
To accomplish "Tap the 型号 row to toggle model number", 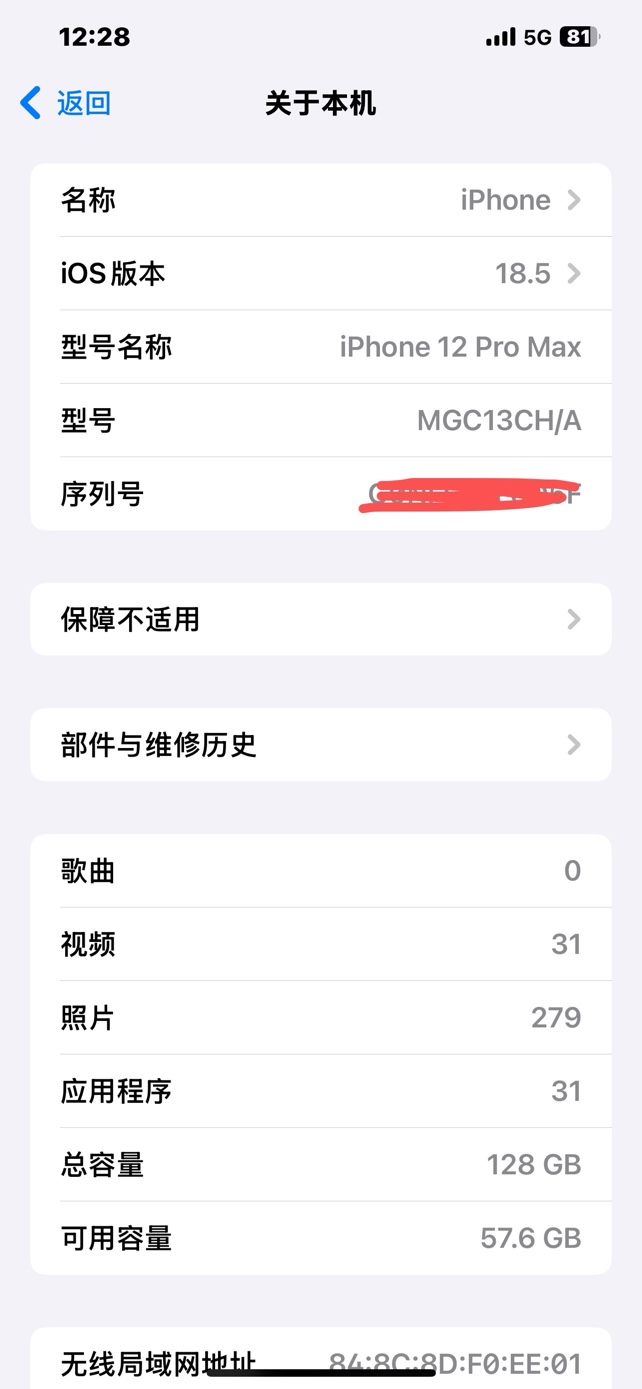I will click(320, 421).
